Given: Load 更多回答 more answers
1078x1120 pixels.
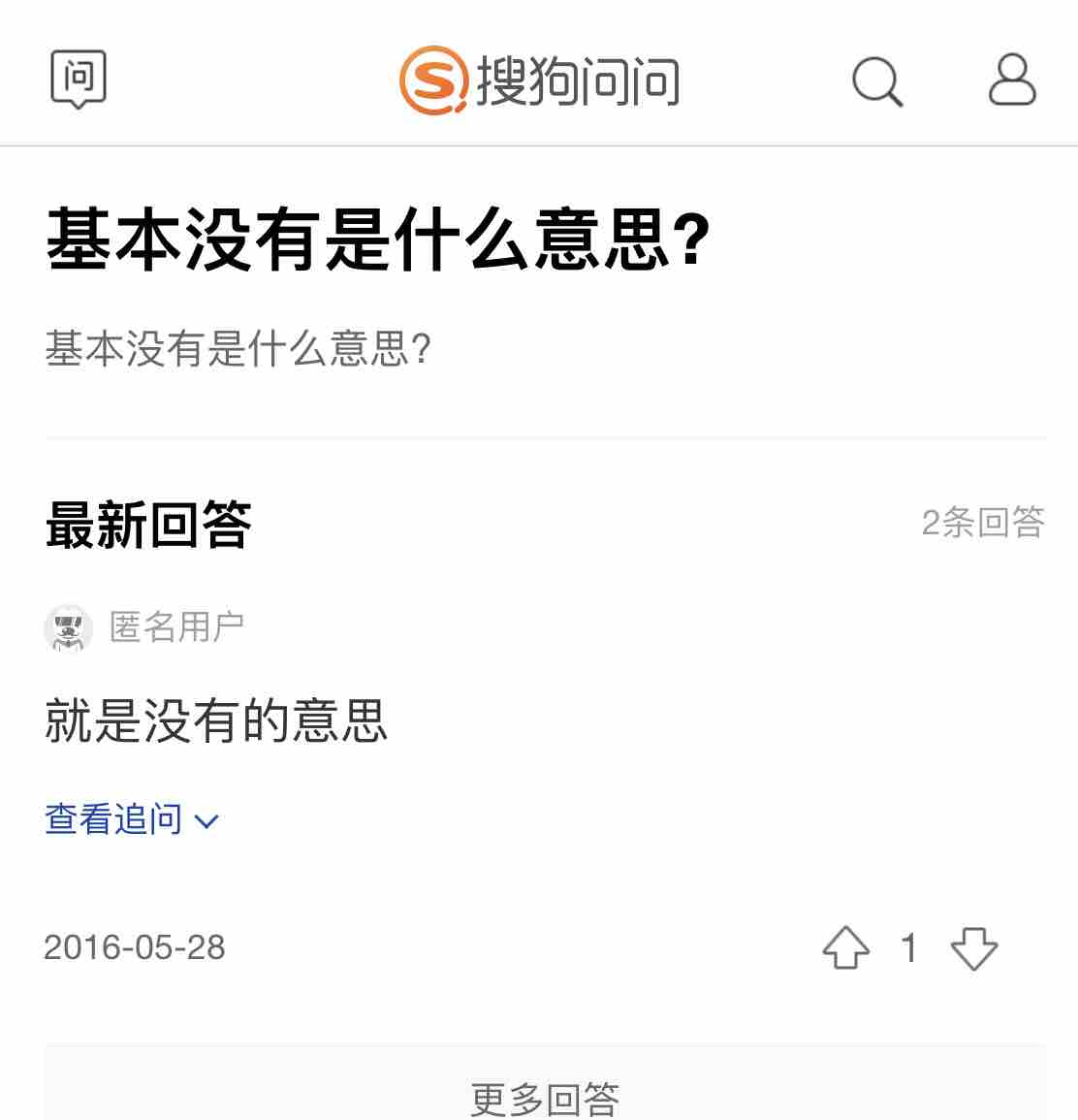Looking at the screenshot, I should [x=545, y=1096].
